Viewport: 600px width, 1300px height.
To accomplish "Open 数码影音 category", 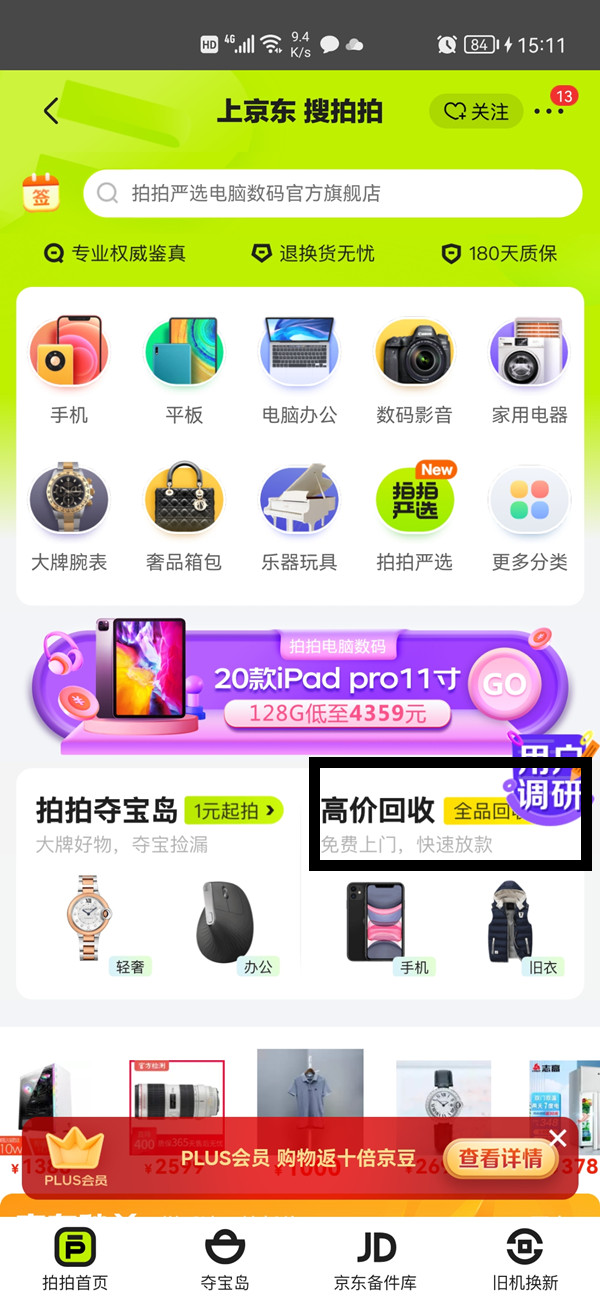I will click(414, 370).
